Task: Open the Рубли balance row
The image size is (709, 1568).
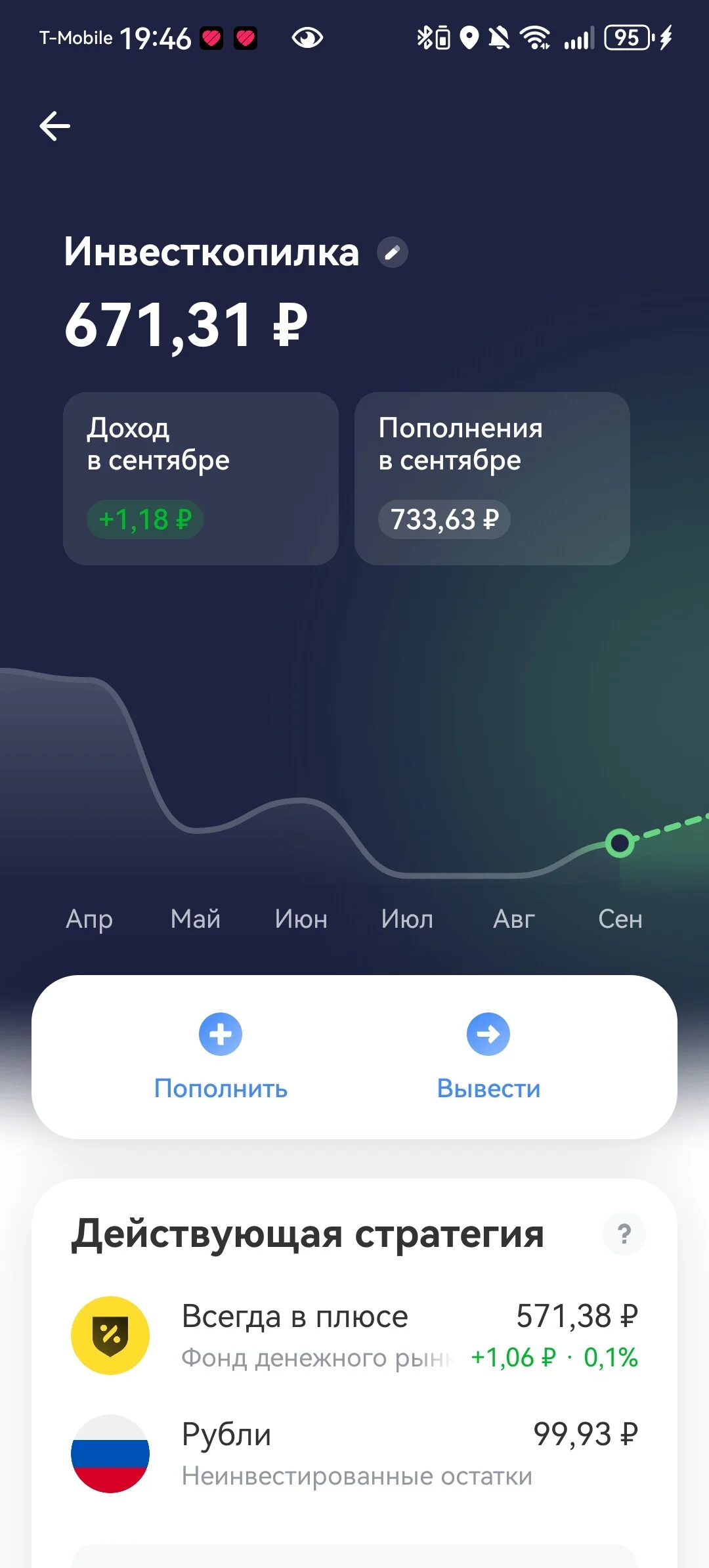Action: (354, 1454)
